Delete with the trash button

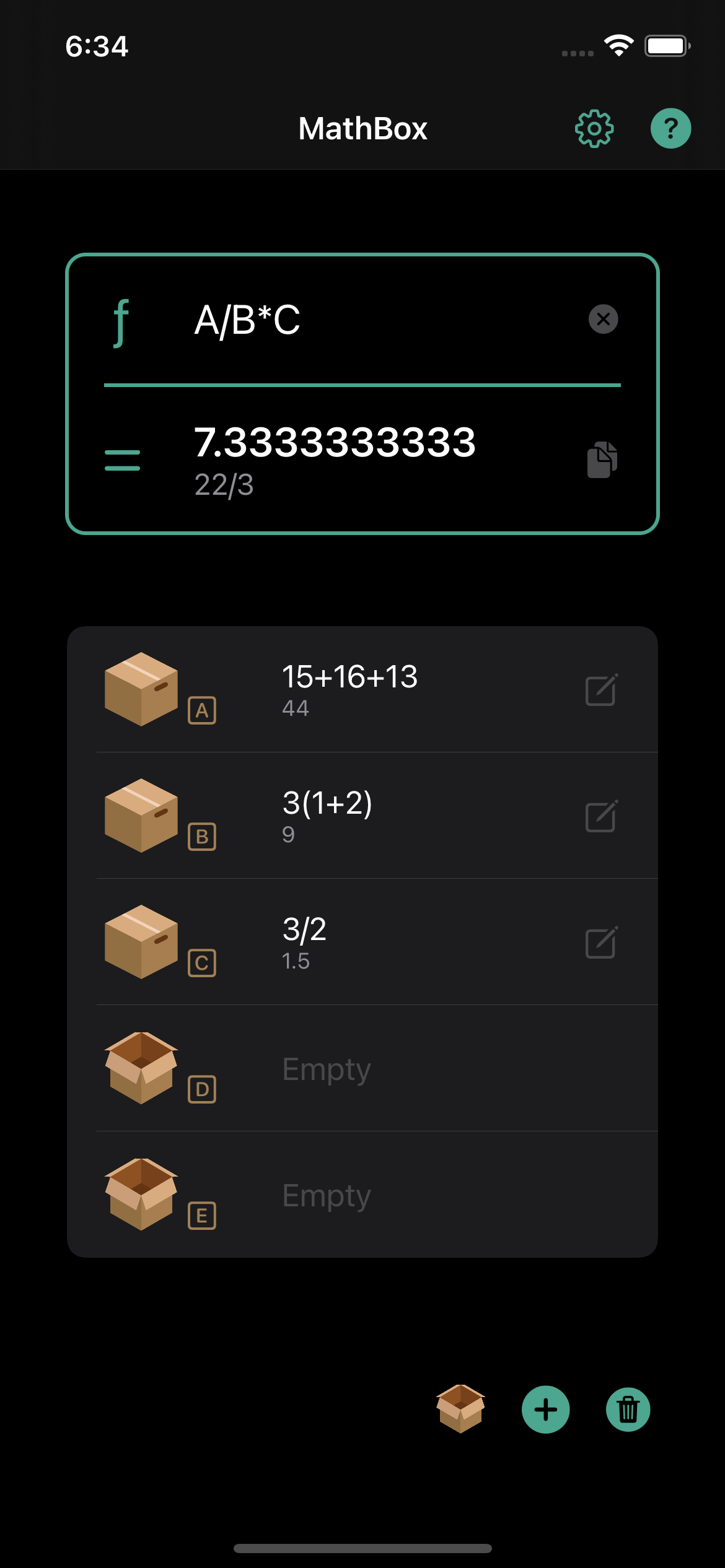point(628,1410)
